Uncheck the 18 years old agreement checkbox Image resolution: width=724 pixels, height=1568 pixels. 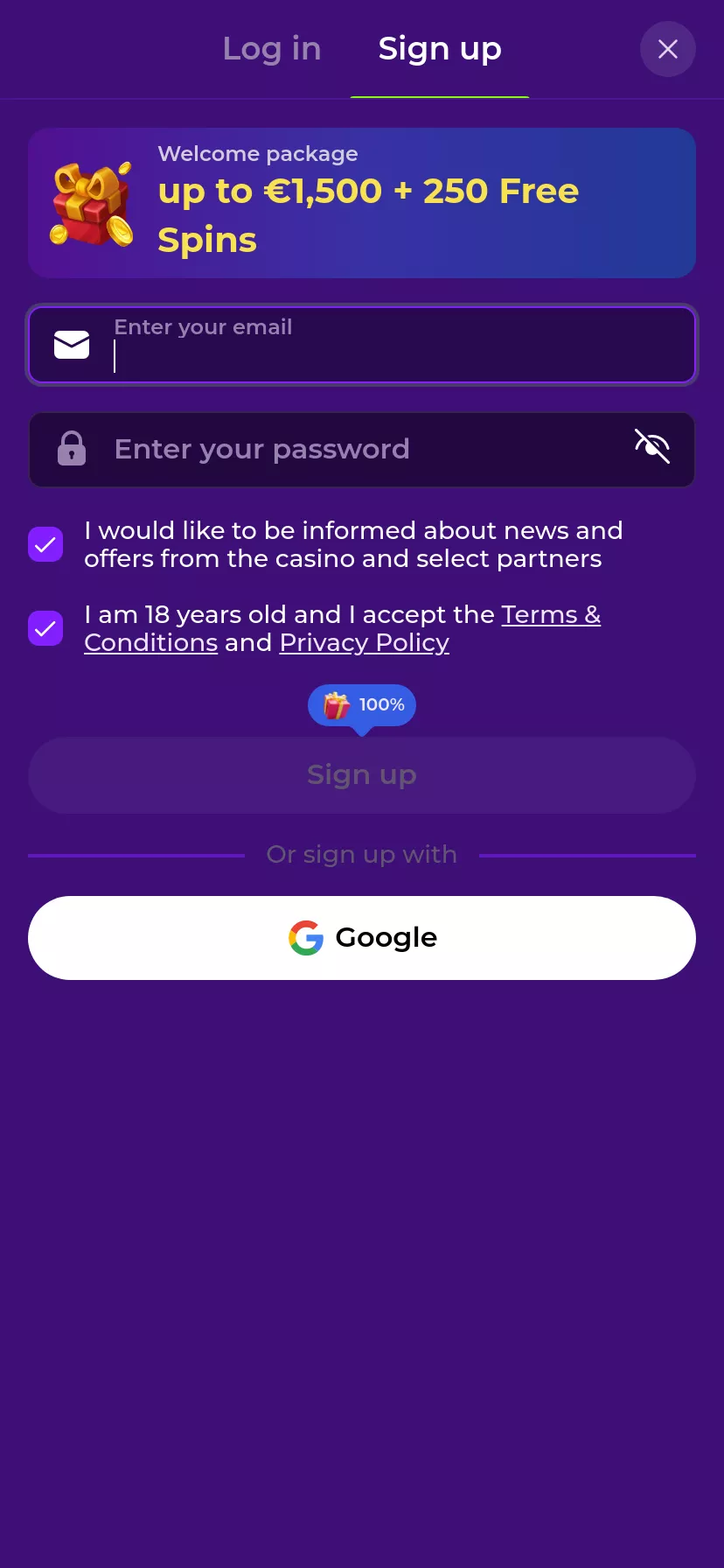click(45, 628)
